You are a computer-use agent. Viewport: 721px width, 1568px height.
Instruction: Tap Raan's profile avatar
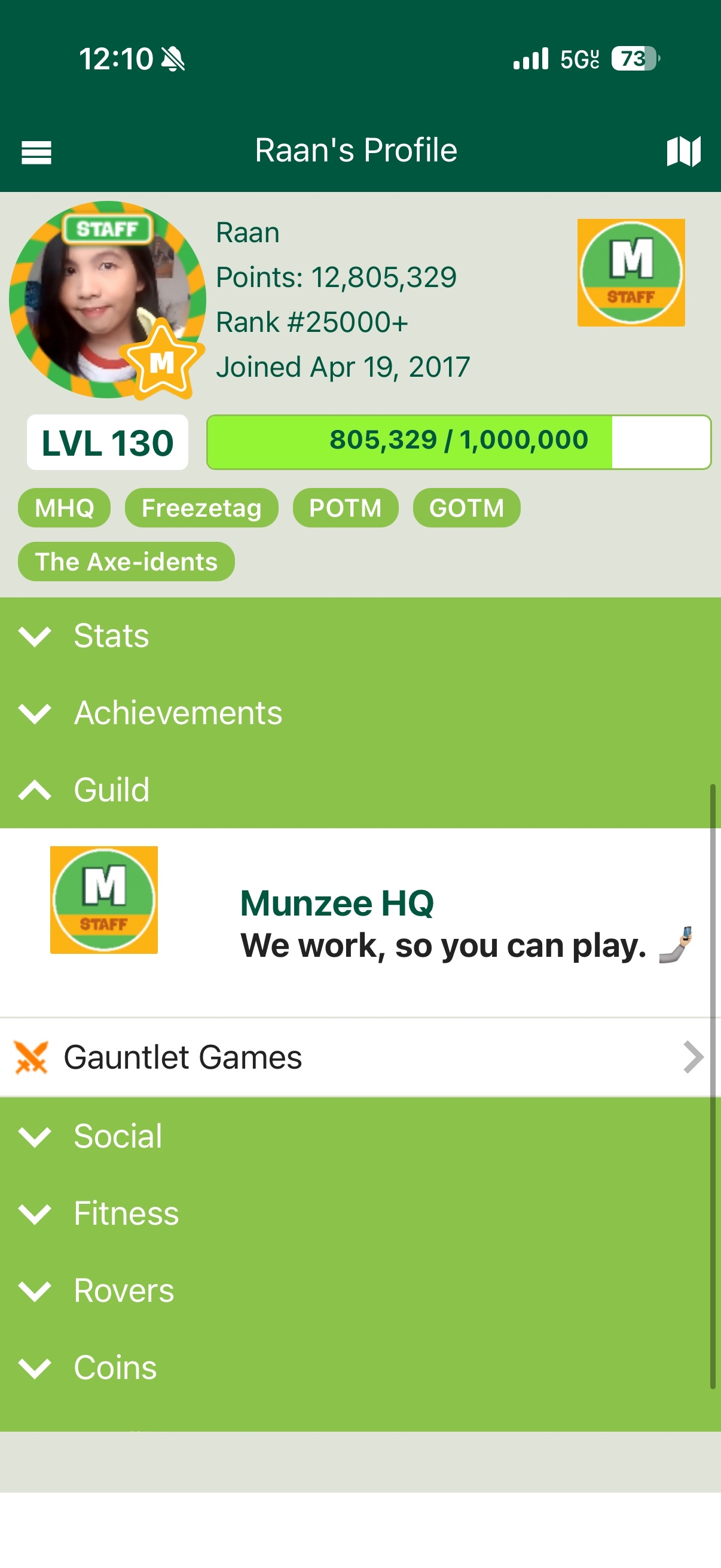[x=107, y=300]
